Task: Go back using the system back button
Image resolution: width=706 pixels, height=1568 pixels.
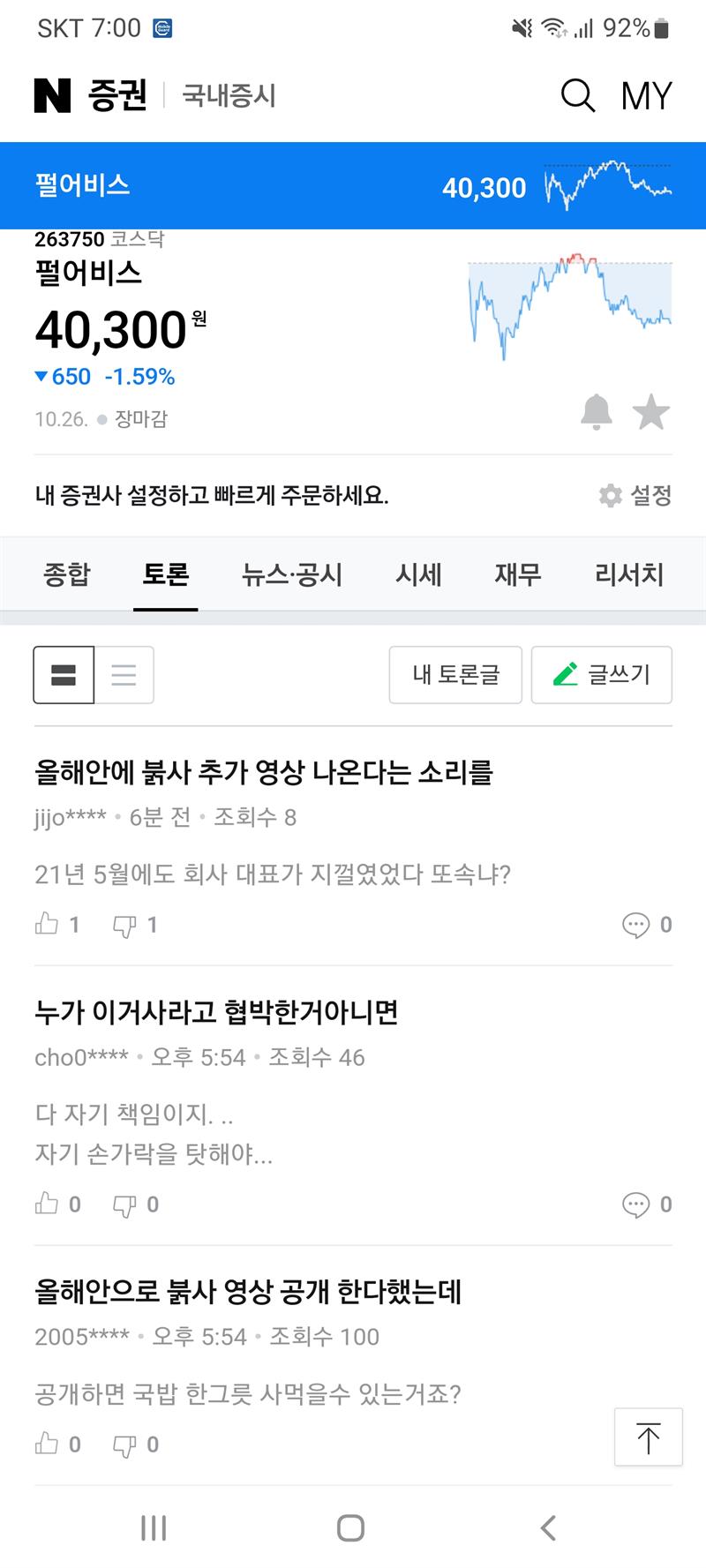Action: (548, 1527)
